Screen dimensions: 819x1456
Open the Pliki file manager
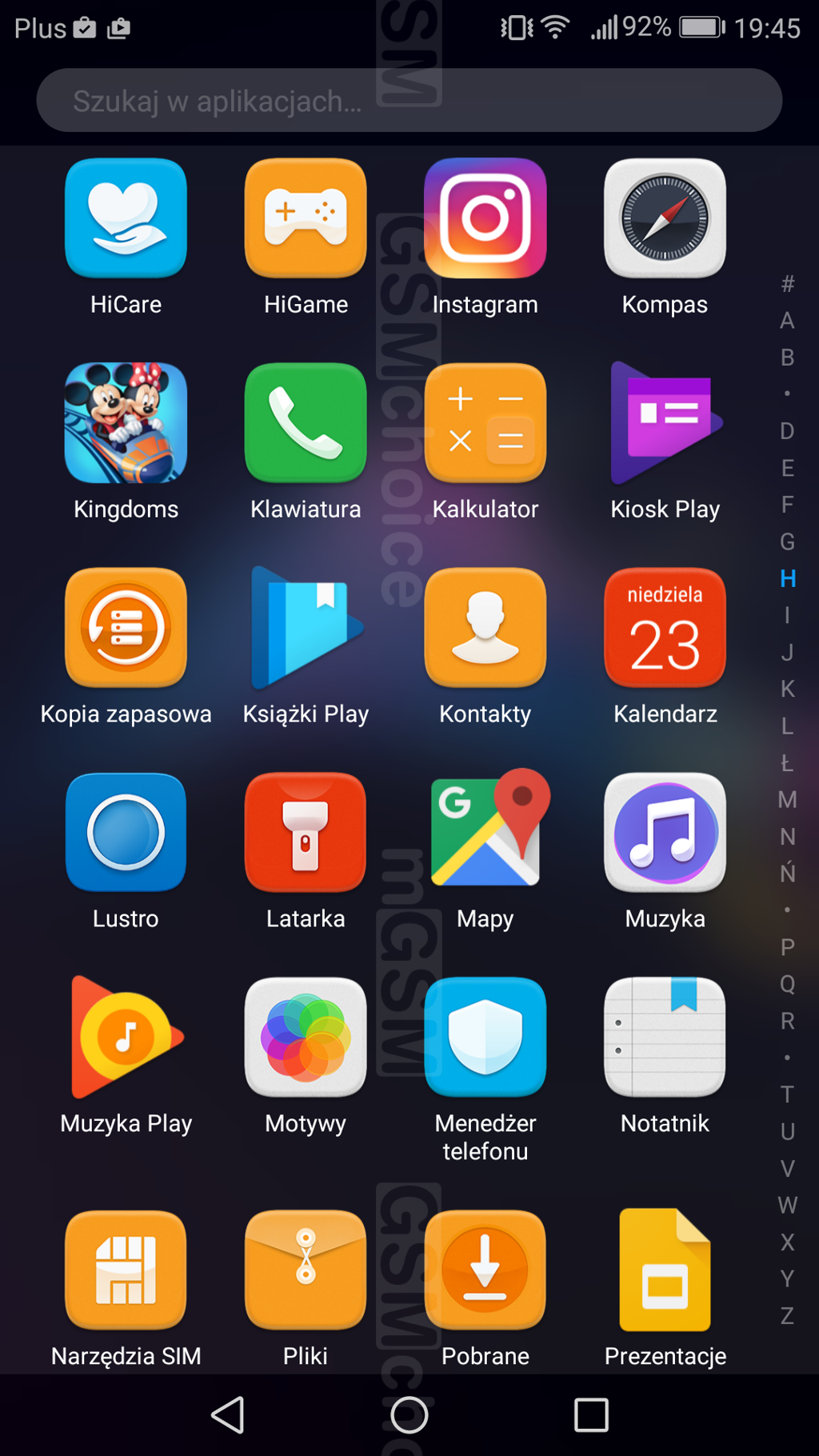tap(305, 1270)
